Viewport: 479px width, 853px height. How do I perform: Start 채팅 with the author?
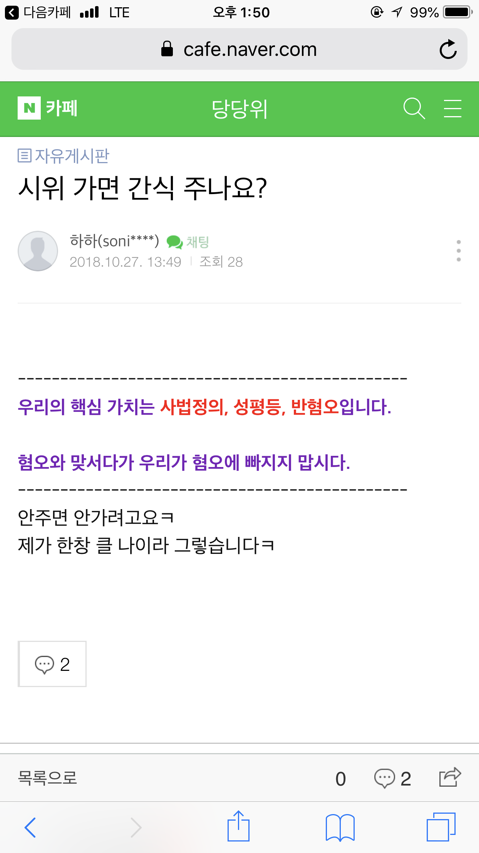click(188, 242)
